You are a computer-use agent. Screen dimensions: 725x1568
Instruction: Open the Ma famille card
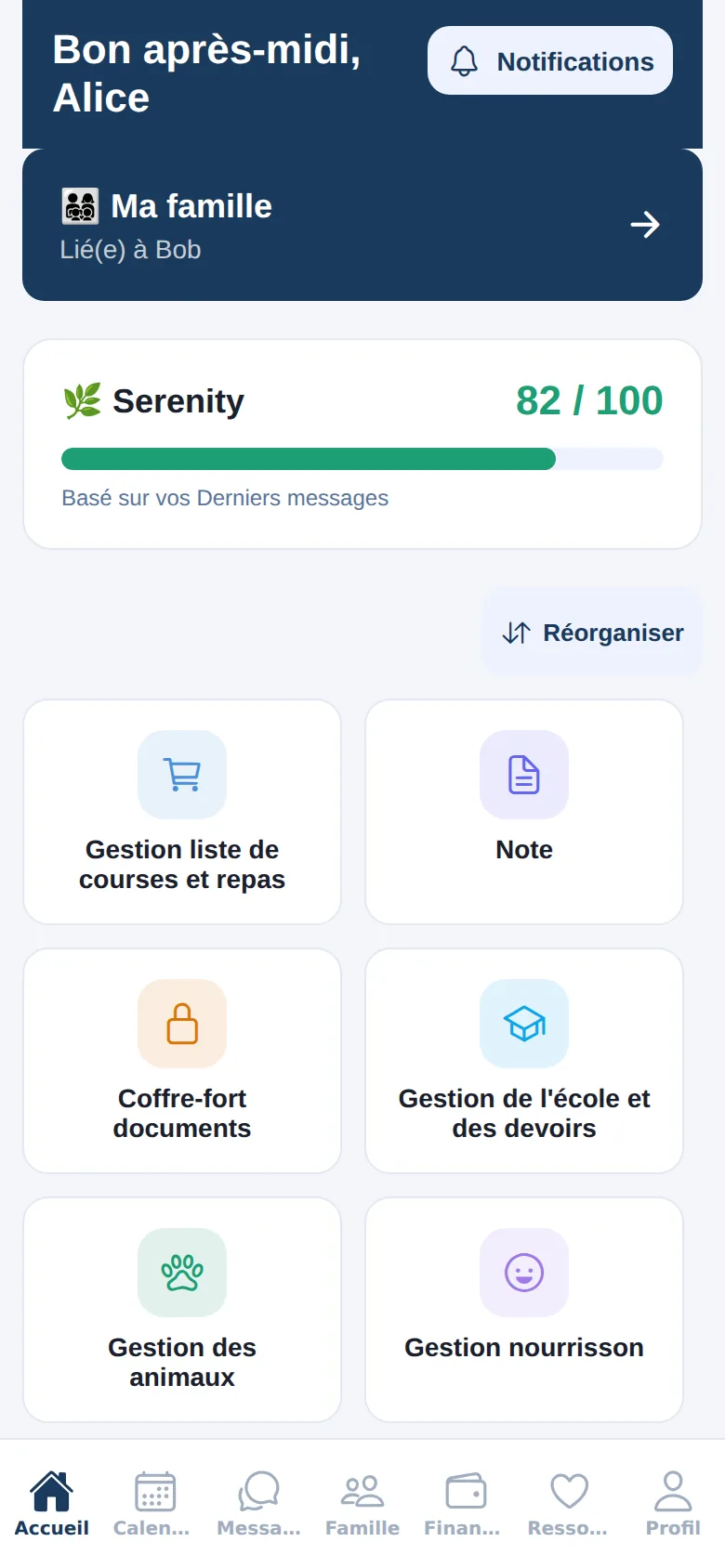[x=362, y=225]
